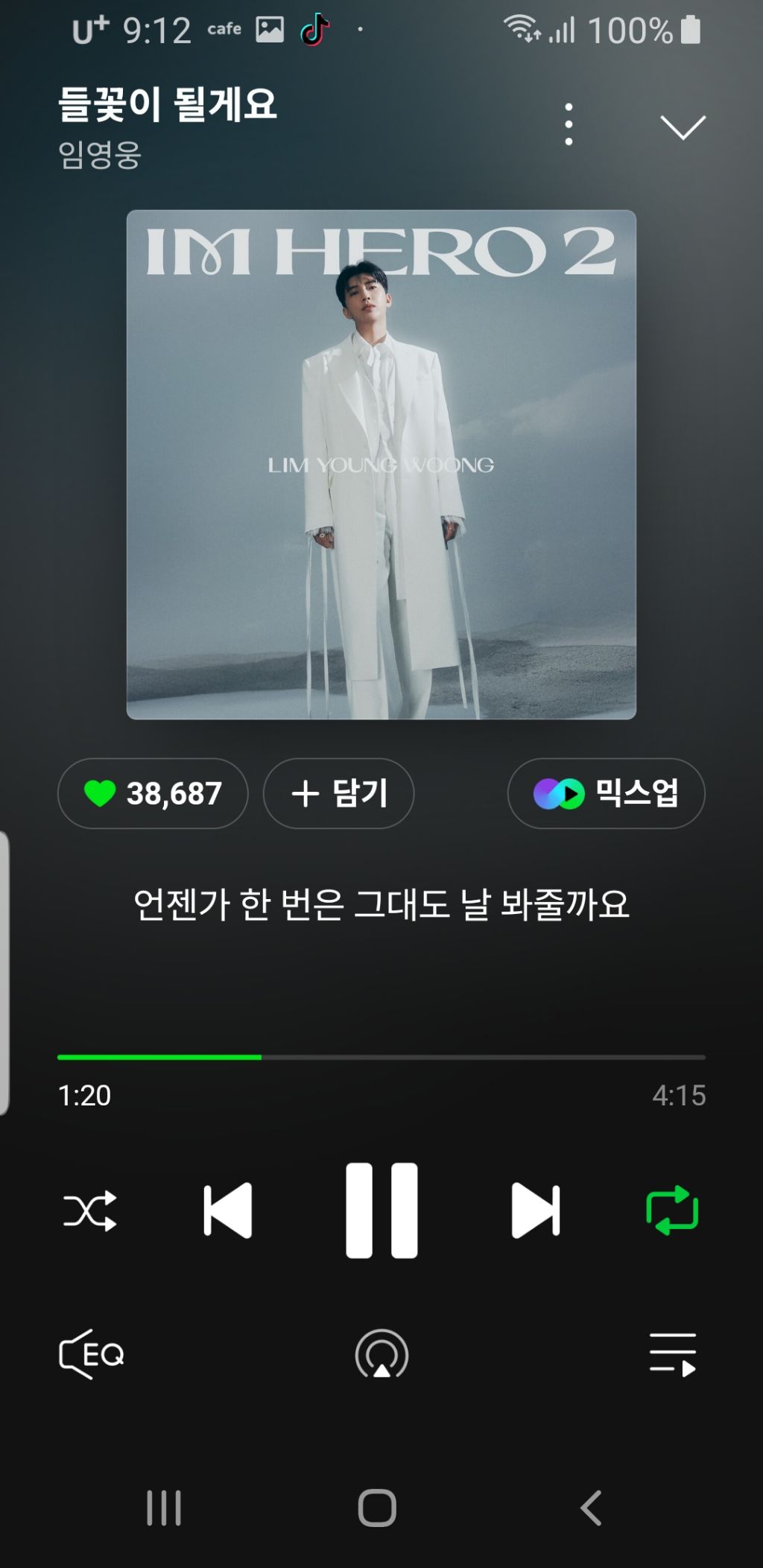Open the EQ sound settings
This screenshot has height=1568, width=763.
pos(91,1354)
